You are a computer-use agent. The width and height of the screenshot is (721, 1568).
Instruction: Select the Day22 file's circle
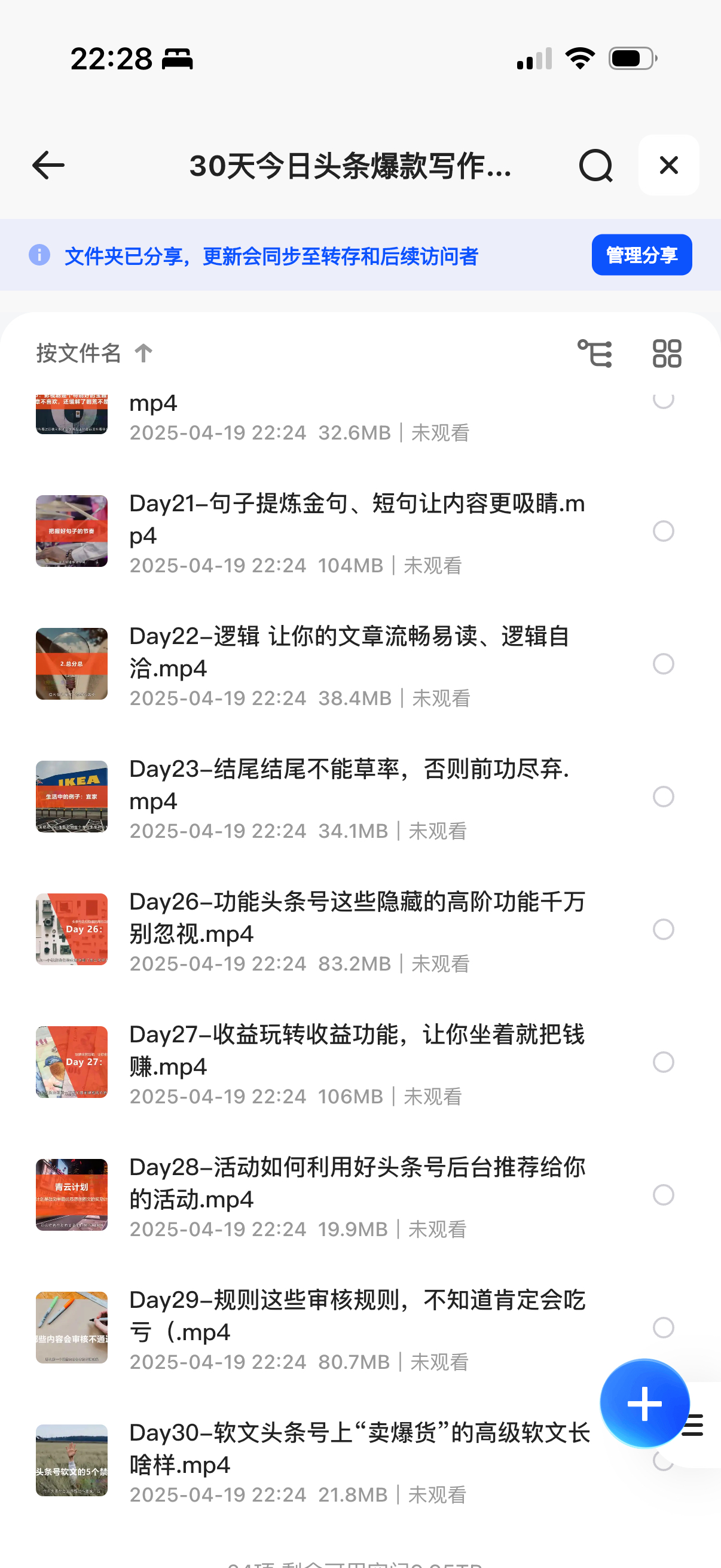click(x=663, y=664)
